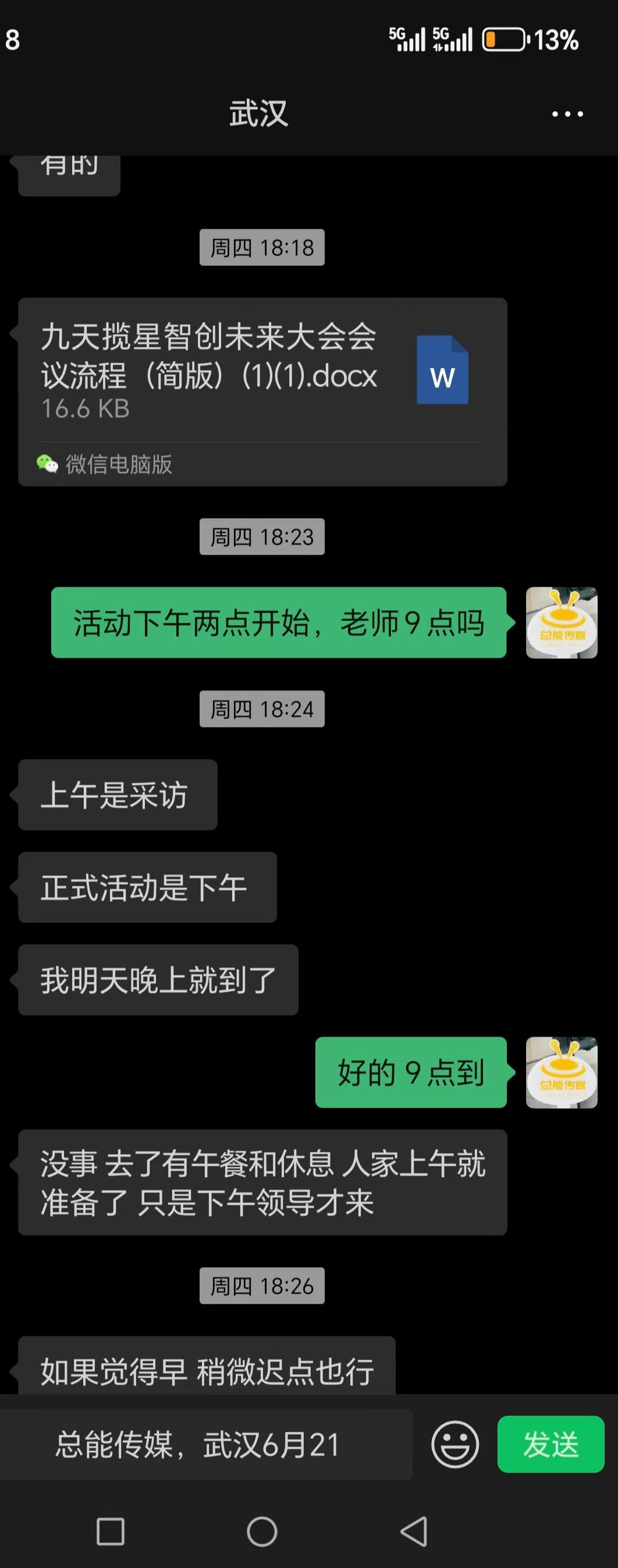Tap the avatar beside 好的 9 点到

(562, 1072)
